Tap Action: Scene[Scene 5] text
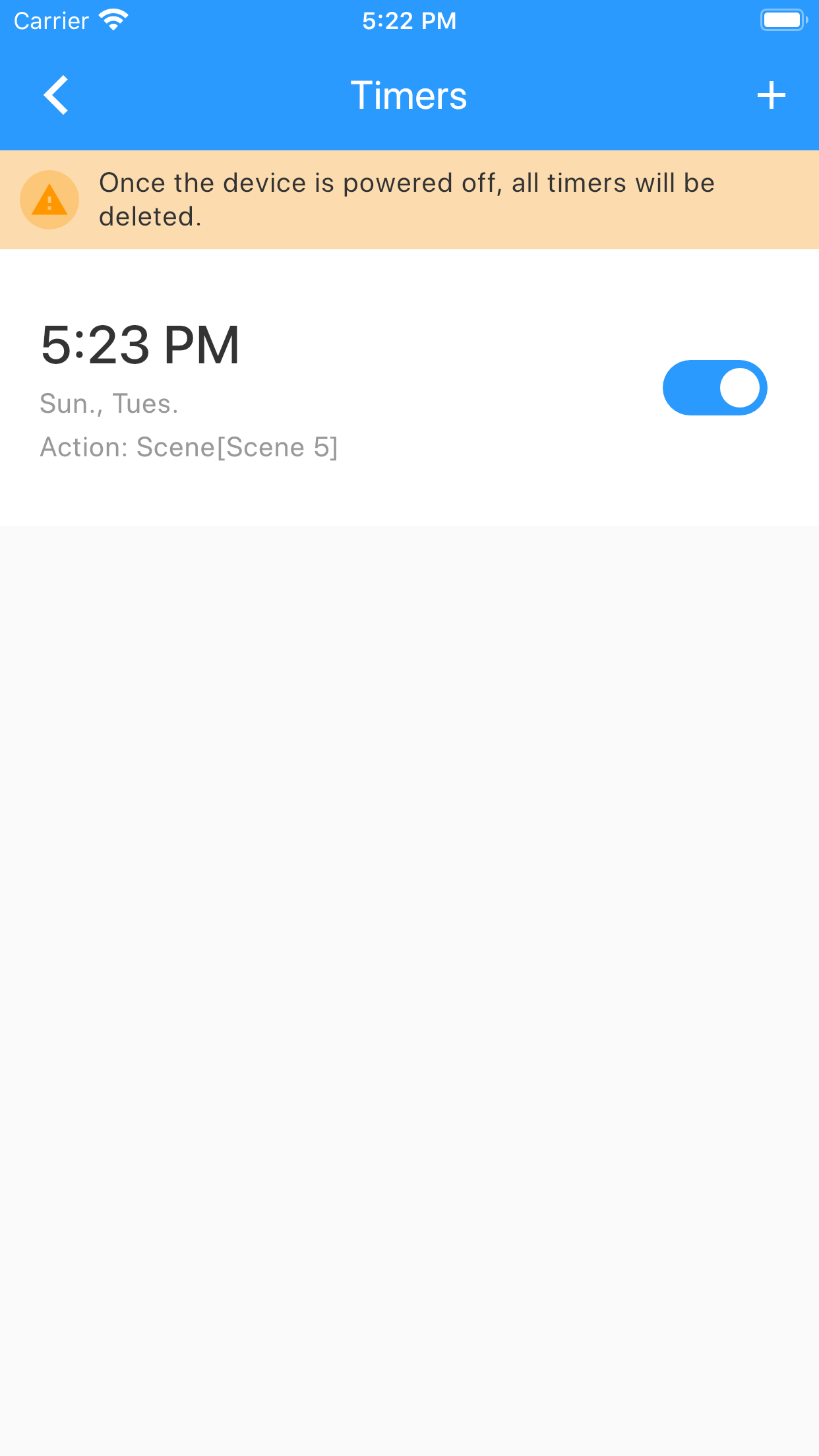819x1456 pixels. 189,447
